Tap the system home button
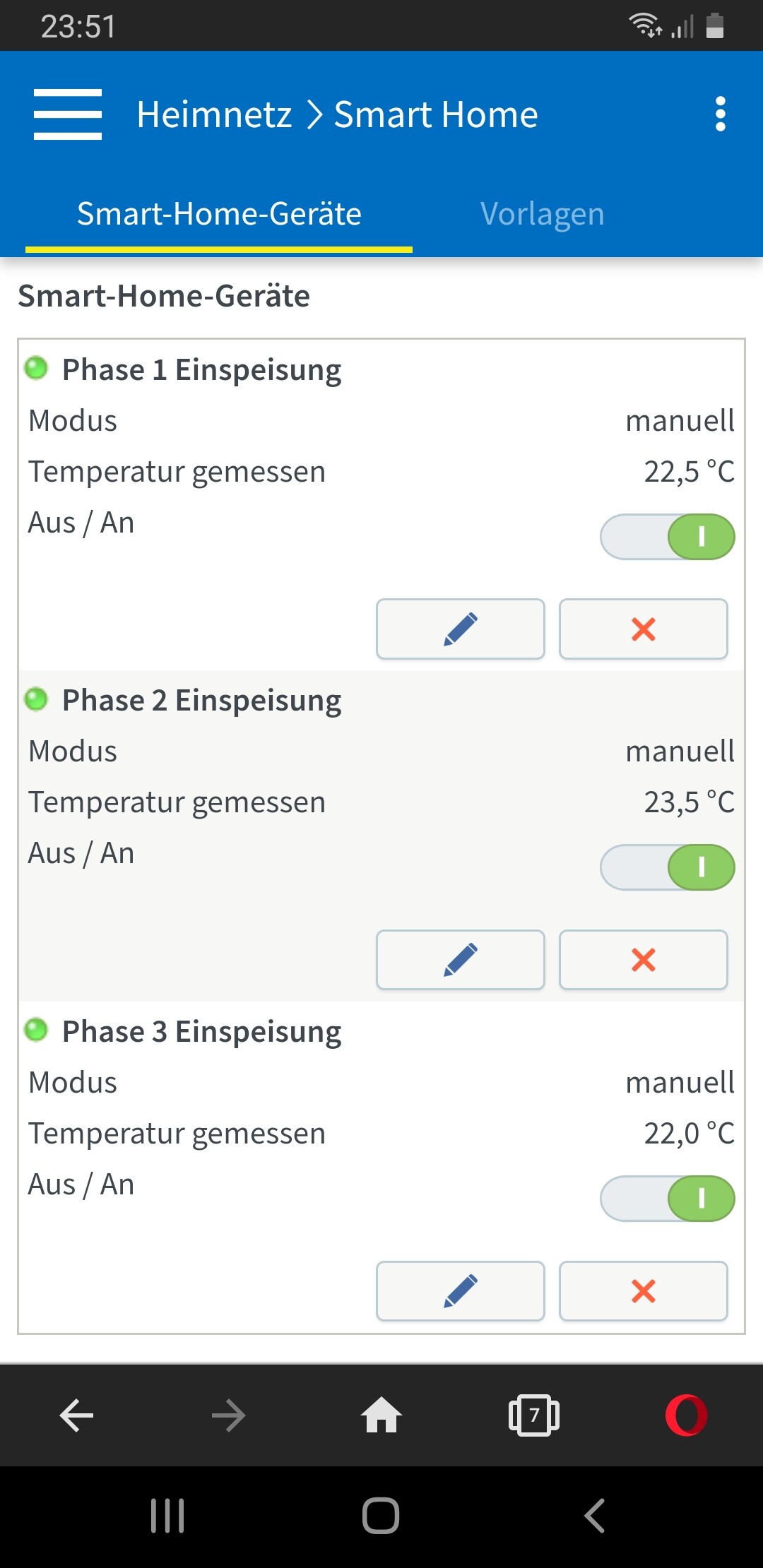The height and width of the screenshot is (1568, 763). point(381,1516)
